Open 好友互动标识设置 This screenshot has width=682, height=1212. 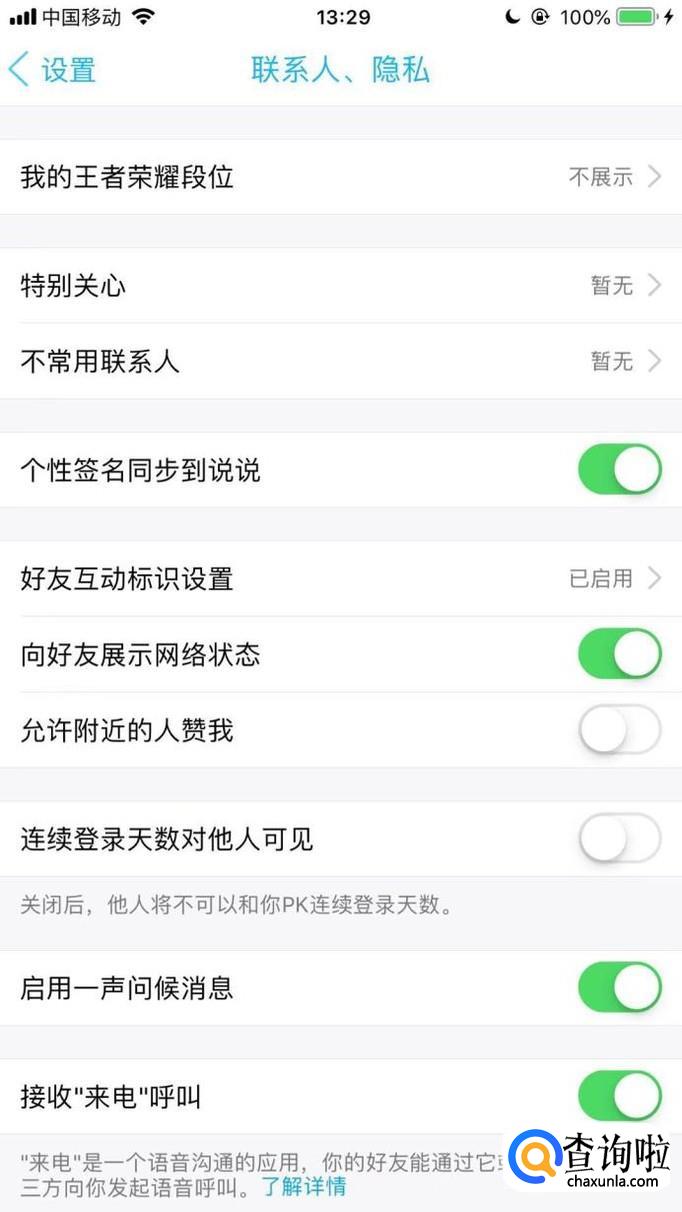pos(340,578)
